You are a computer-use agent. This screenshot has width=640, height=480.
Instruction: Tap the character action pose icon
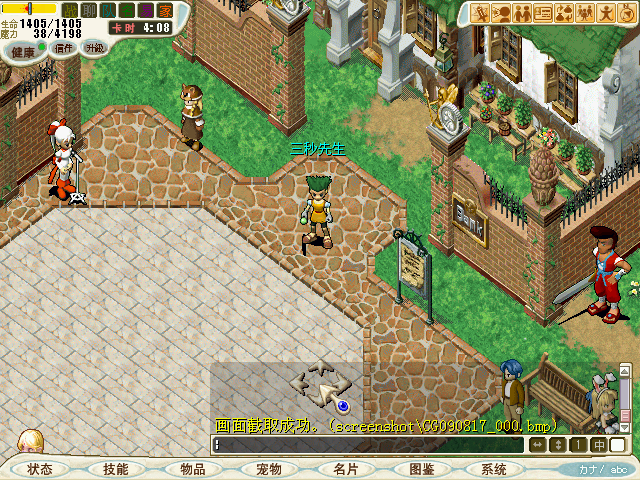pos(606,13)
